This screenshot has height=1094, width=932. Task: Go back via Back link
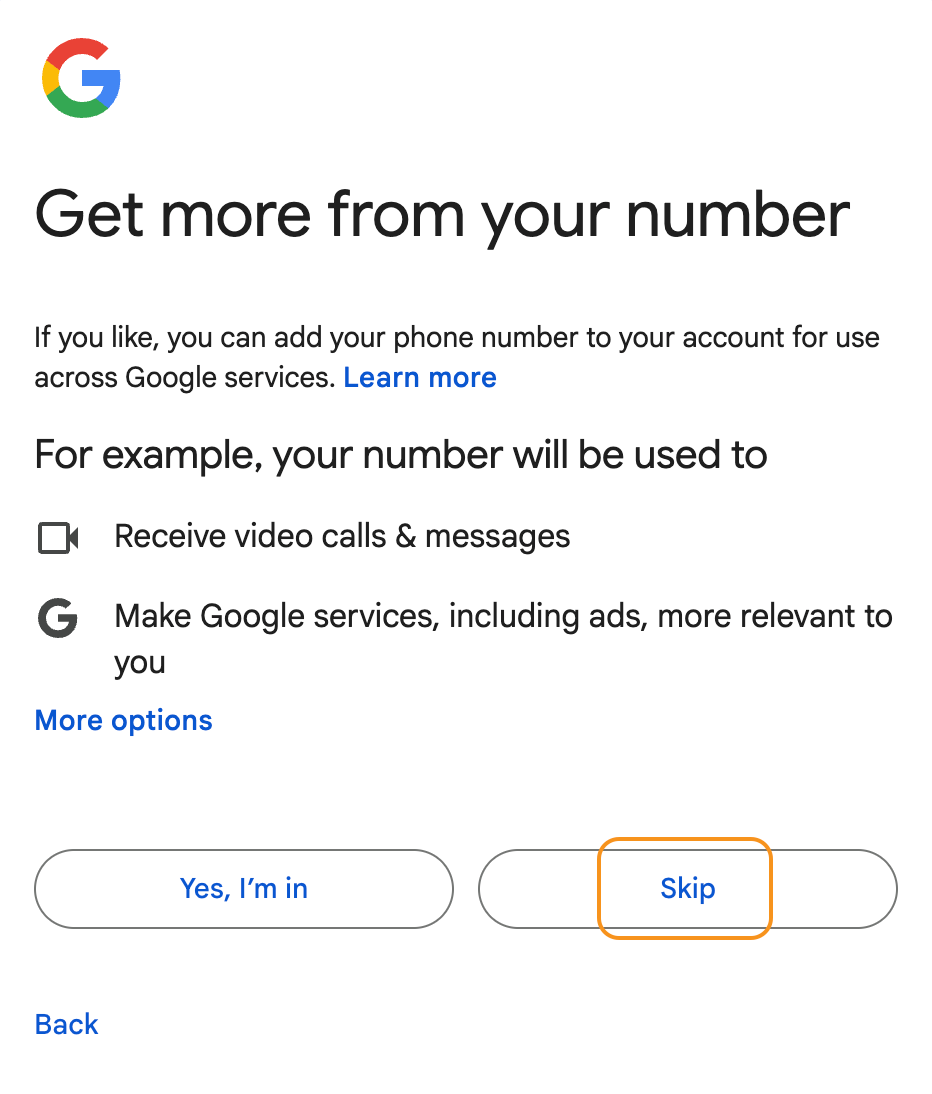pyautogui.click(x=67, y=1024)
